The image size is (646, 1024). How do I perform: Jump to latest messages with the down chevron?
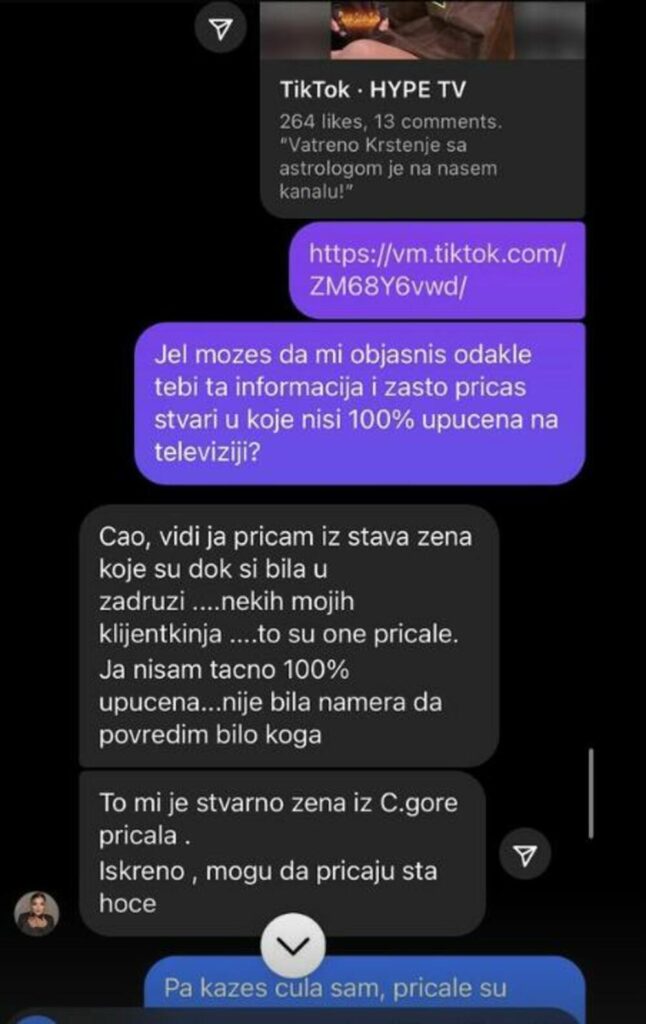click(x=293, y=945)
